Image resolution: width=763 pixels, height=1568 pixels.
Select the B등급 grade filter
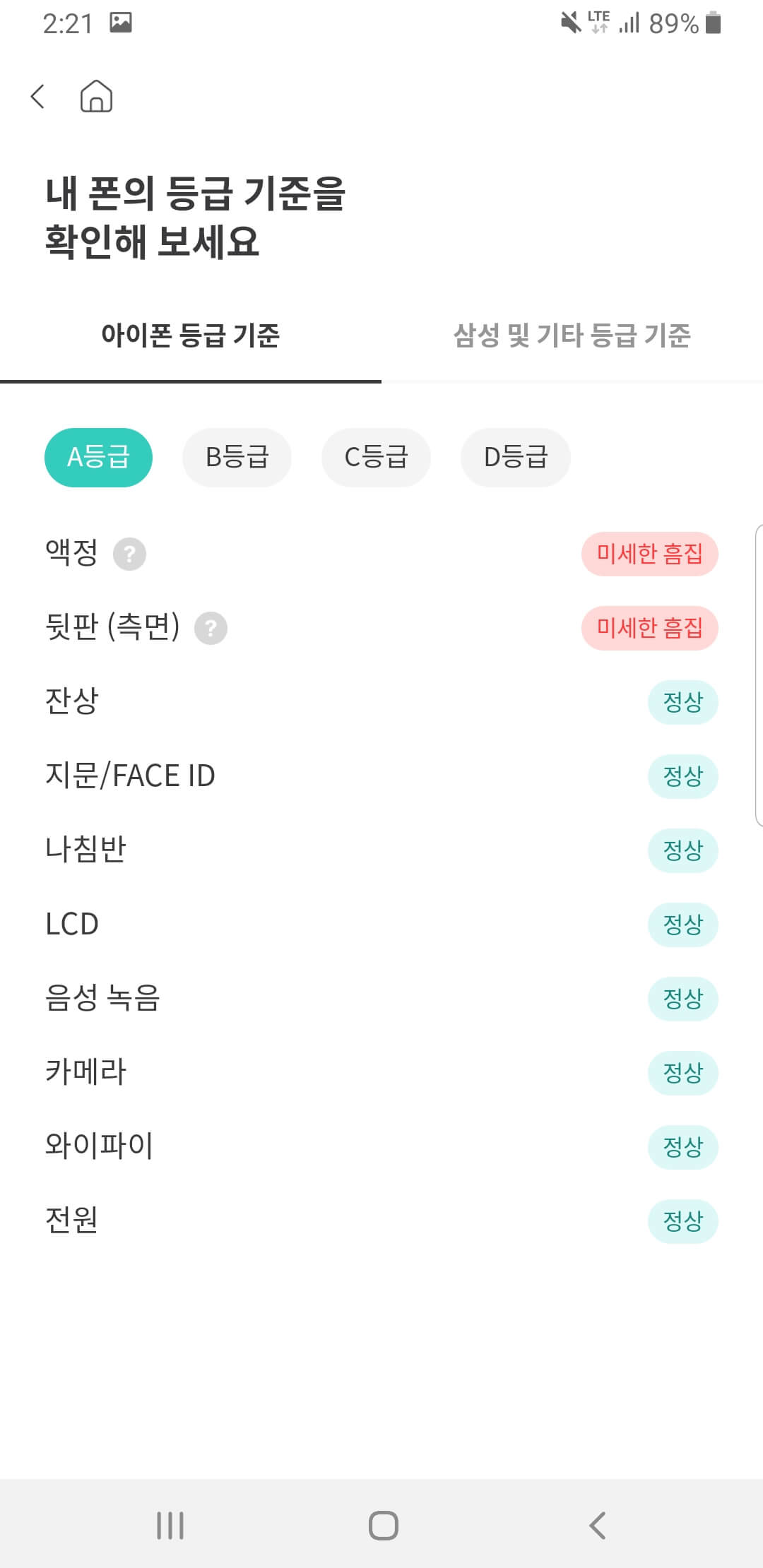(237, 457)
